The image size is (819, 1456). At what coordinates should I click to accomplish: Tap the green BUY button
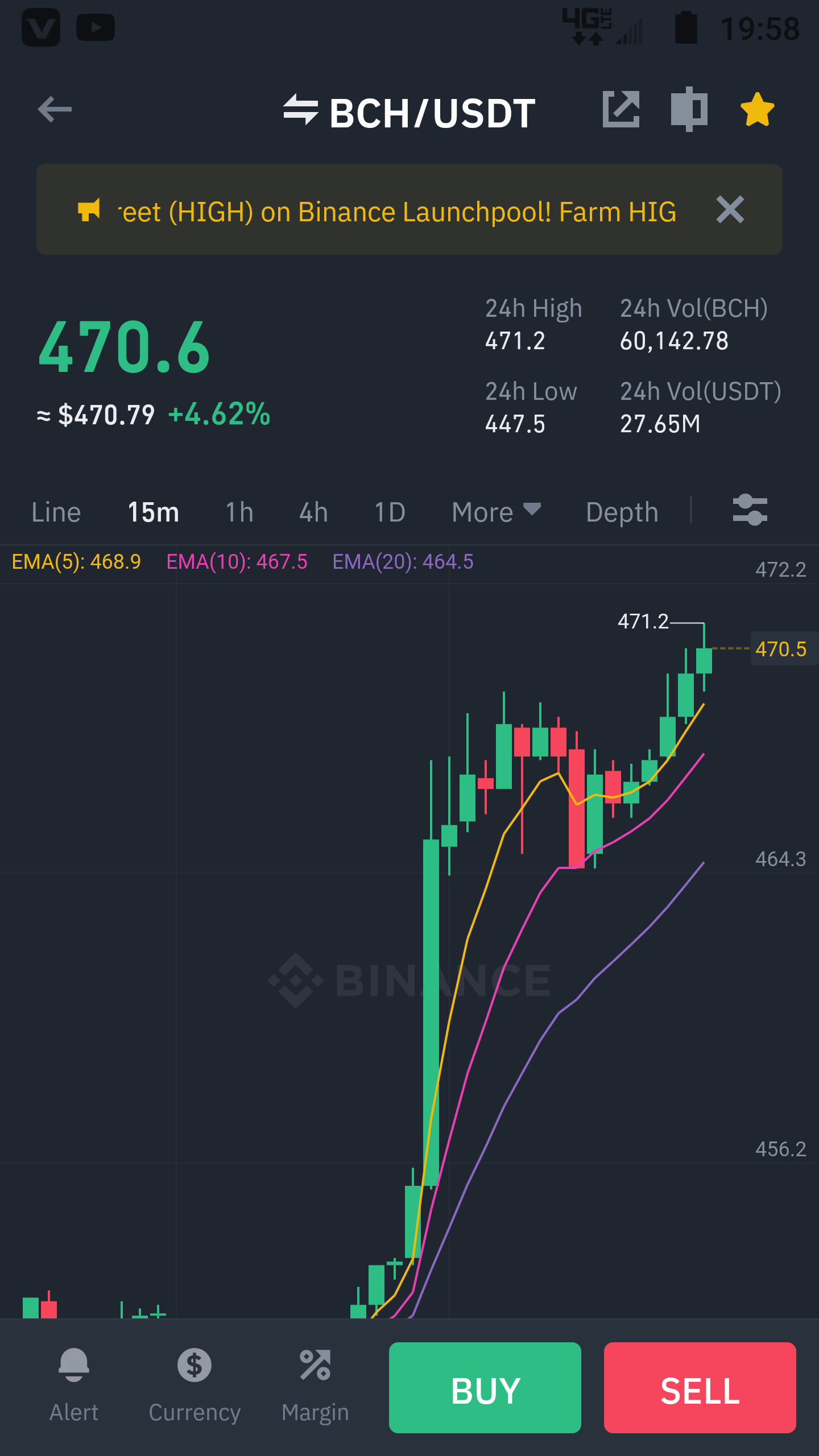click(x=485, y=1388)
